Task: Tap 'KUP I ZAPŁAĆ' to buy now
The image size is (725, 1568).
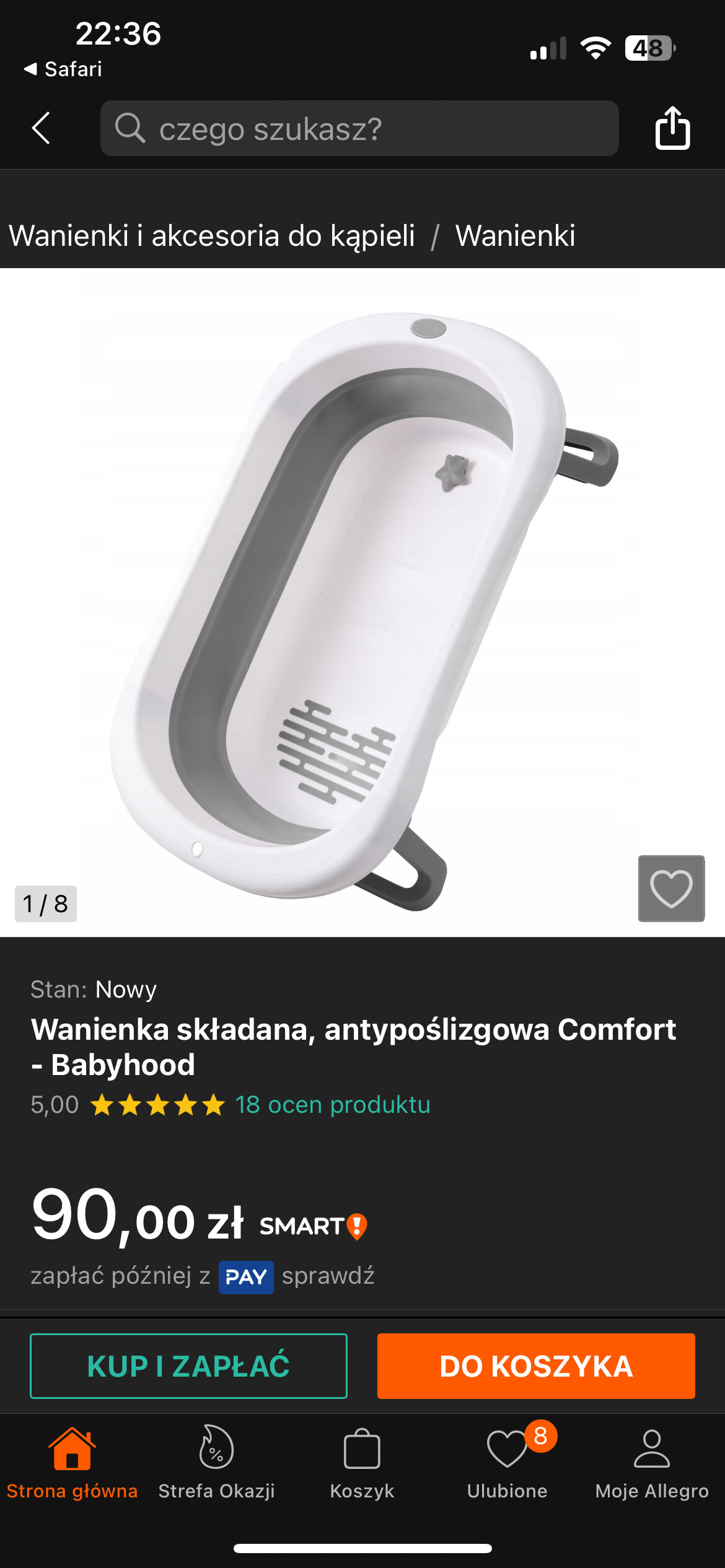Action: 188,1366
